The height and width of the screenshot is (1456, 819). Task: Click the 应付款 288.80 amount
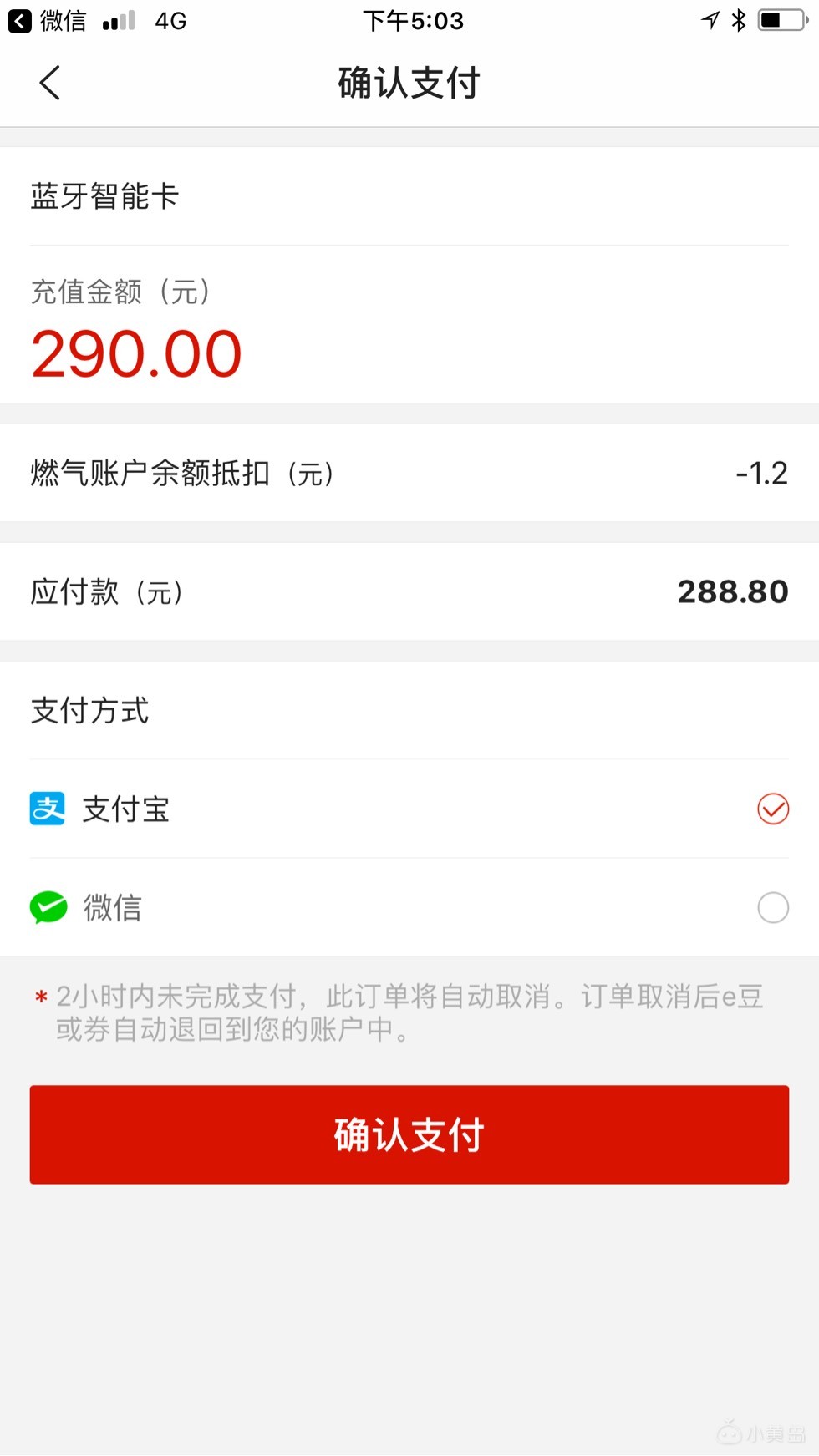(x=732, y=591)
